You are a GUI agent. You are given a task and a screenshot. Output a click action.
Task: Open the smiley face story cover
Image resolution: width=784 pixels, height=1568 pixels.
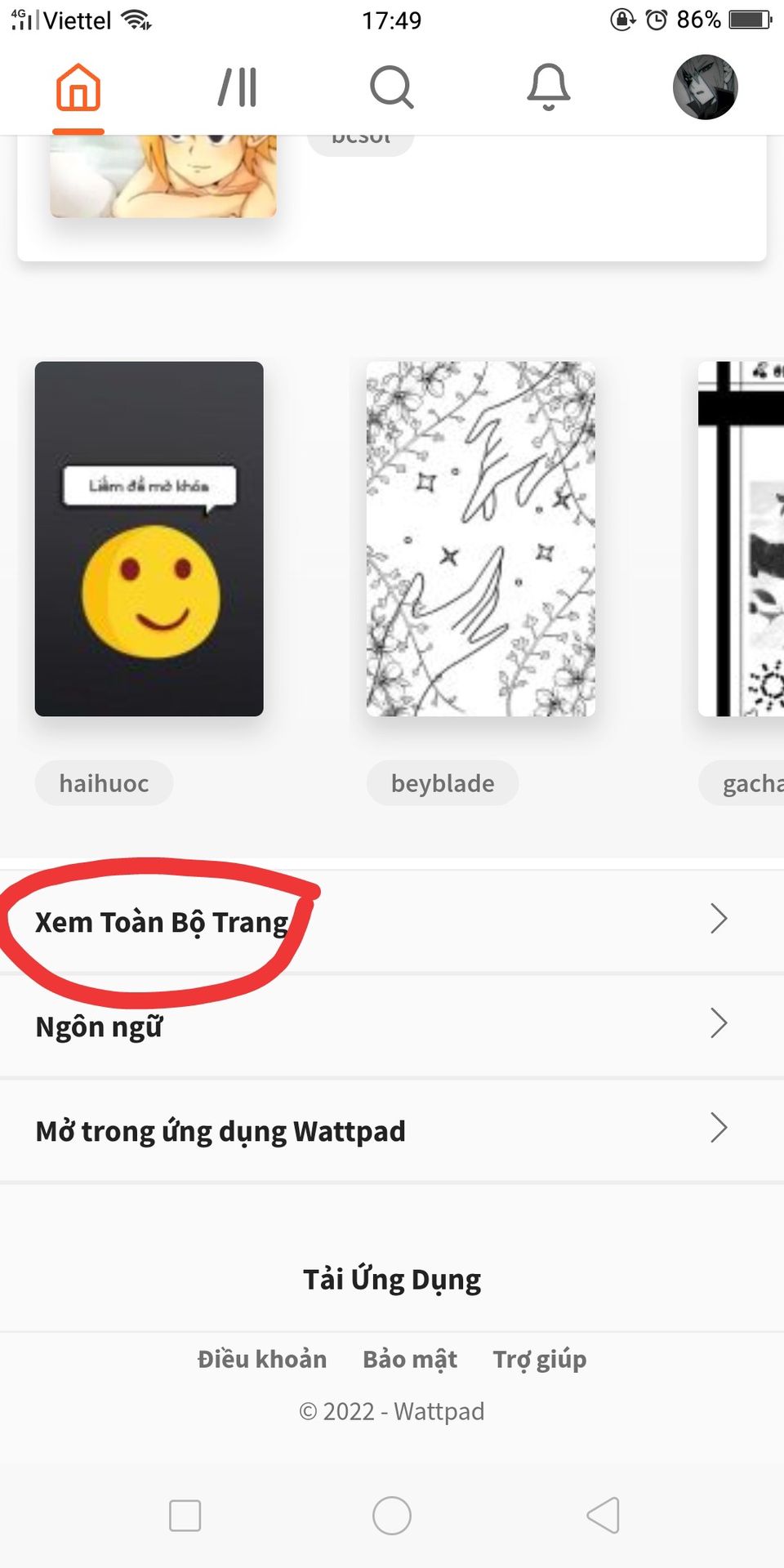pyautogui.click(x=149, y=539)
